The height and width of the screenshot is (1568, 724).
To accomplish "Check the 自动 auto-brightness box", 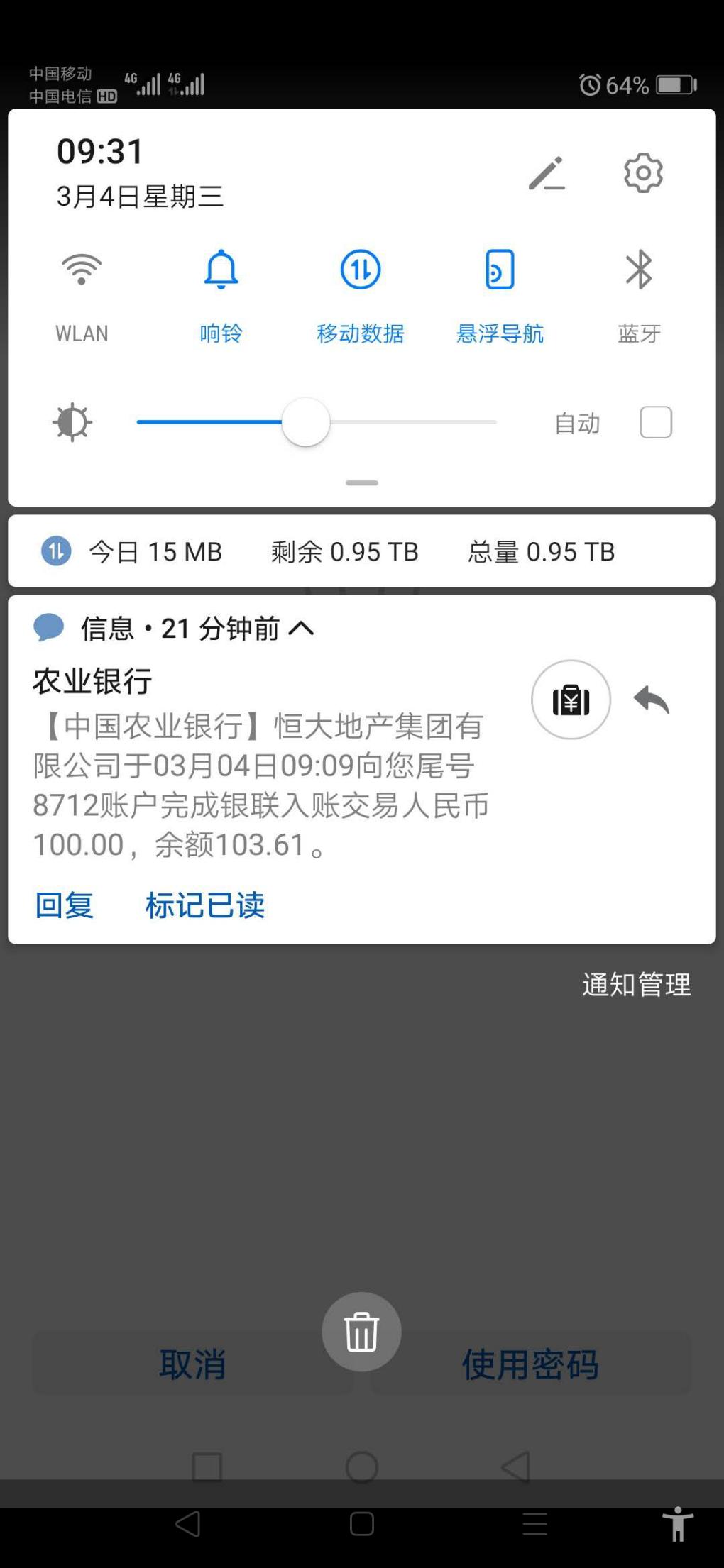I will (656, 422).
